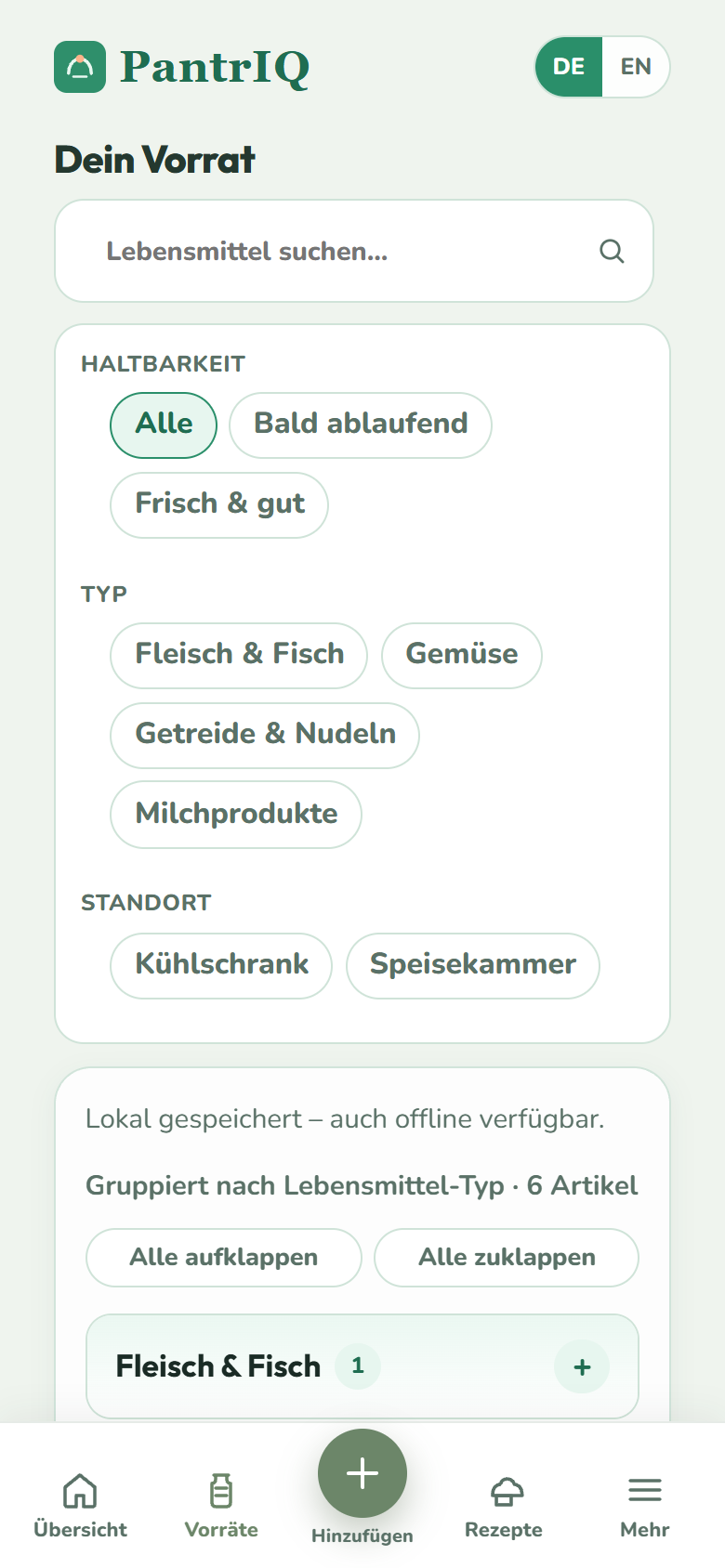Viewport: 725px width, 1568px height.
Task: Choose the Fleisch & Fisch type chip
Action: click(239, 656)
